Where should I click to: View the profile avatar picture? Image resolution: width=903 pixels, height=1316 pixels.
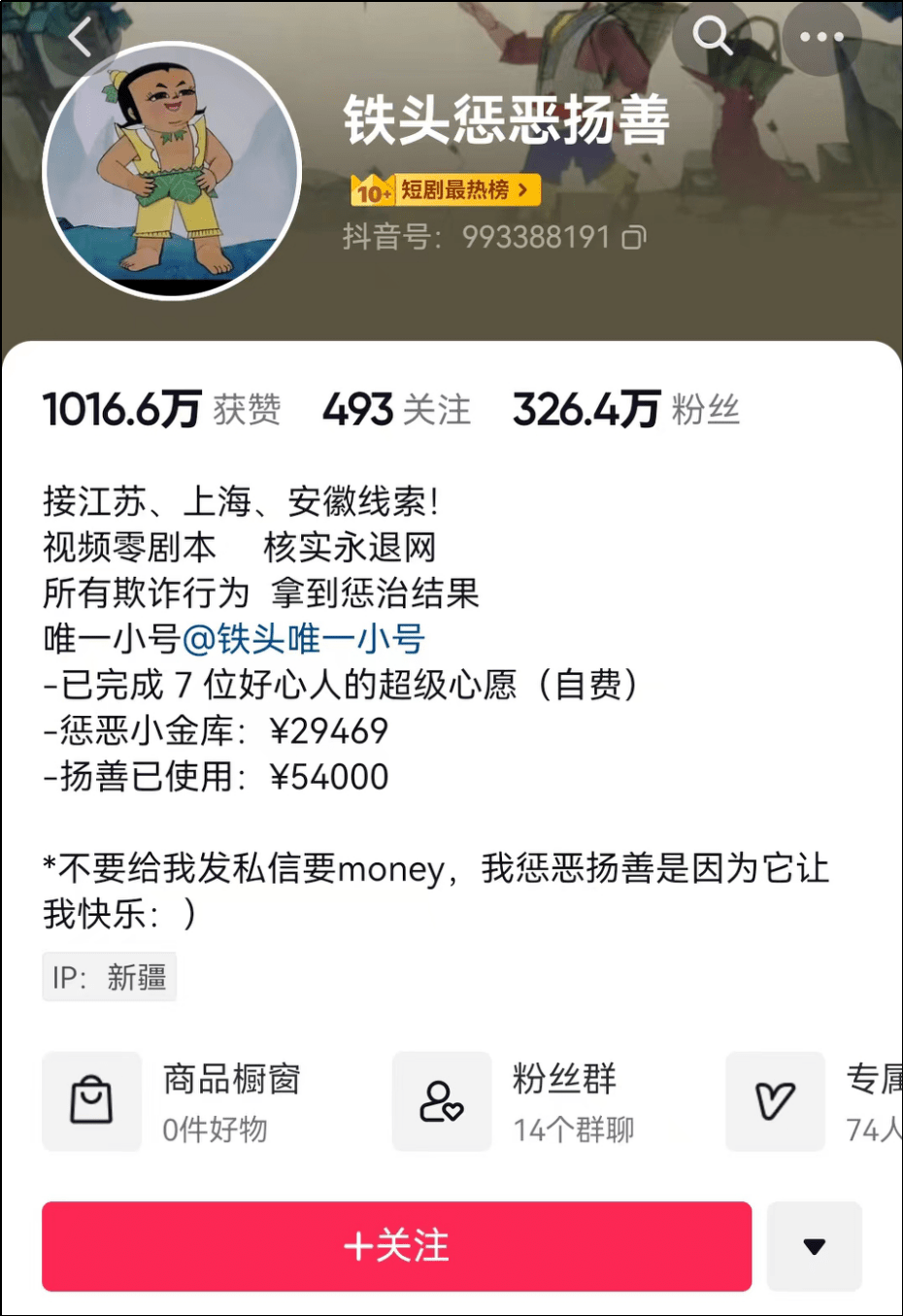173,171
